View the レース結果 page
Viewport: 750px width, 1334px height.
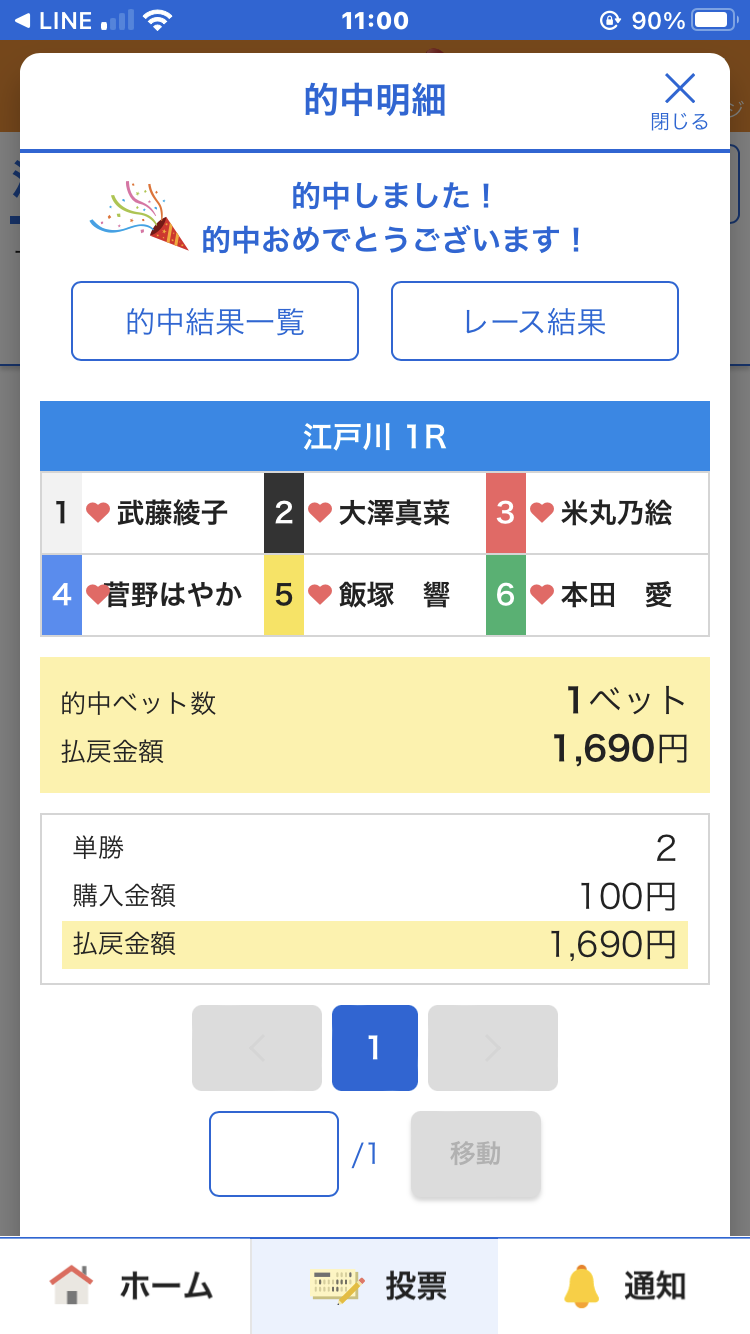(535, 321)
